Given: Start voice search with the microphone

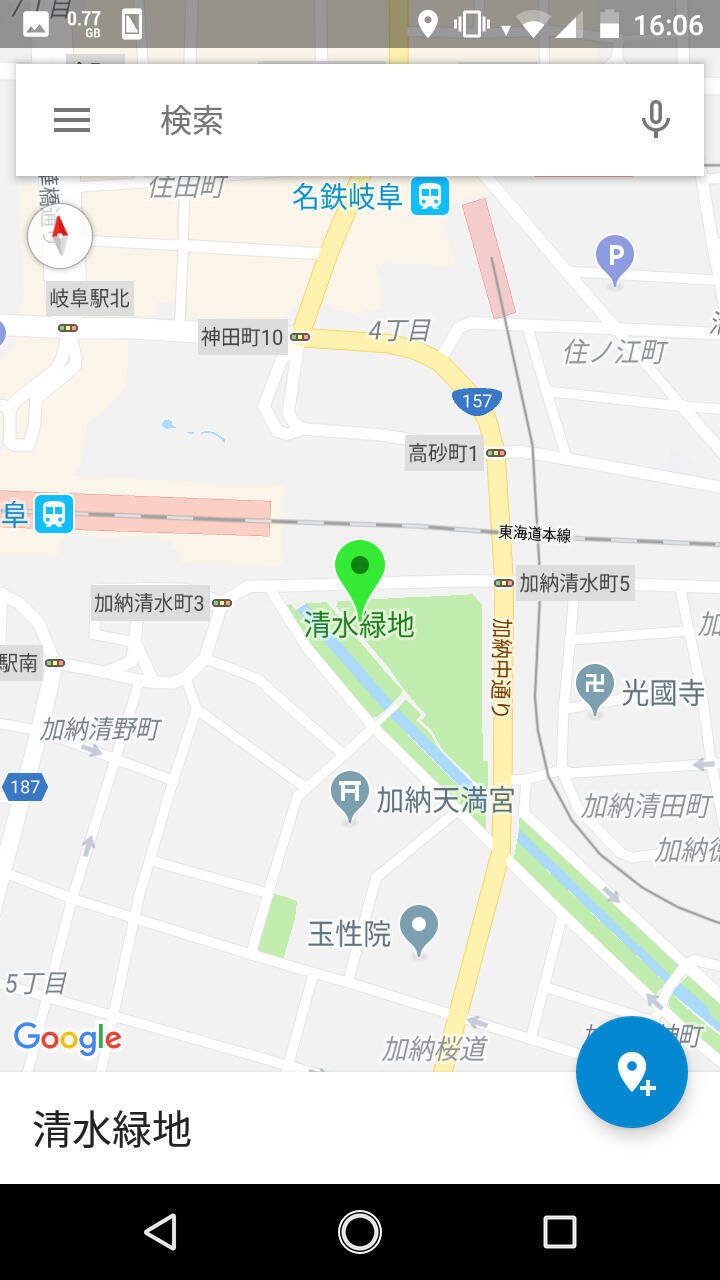Looking at the screenshot, I should [655, 121].
